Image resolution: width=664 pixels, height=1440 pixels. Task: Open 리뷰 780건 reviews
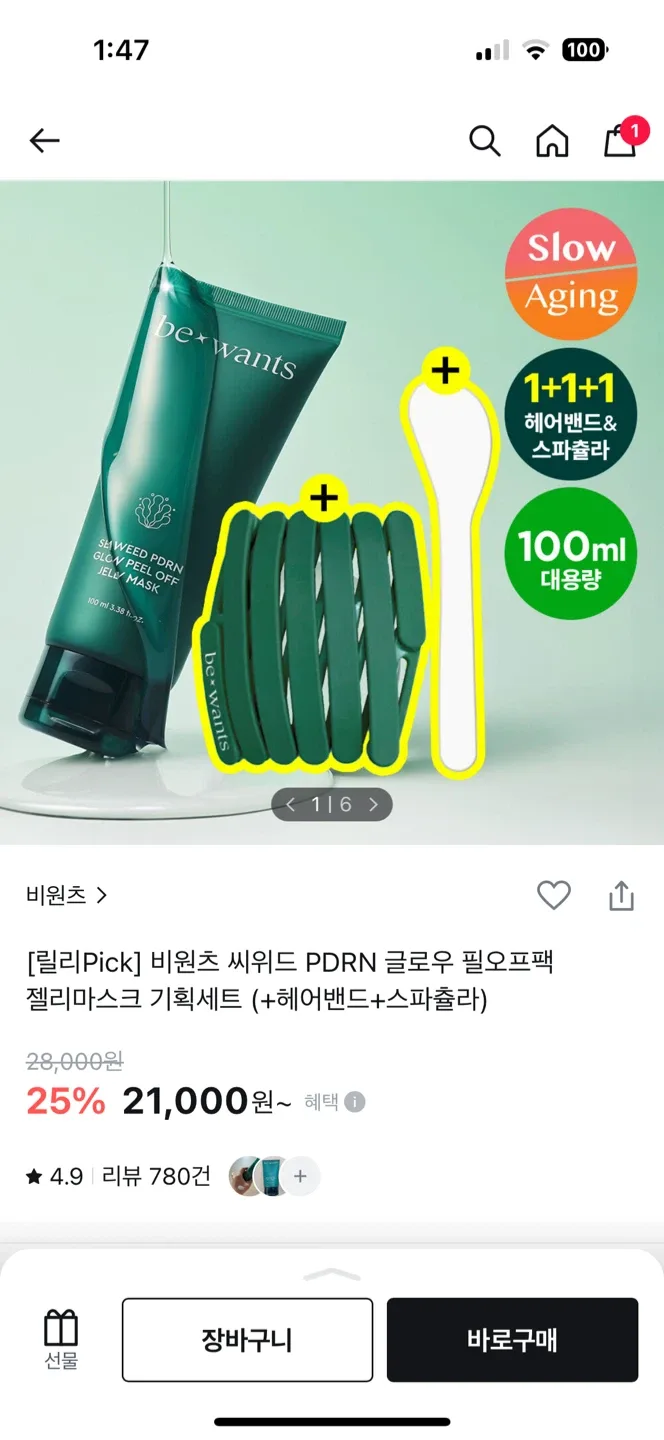(x=156, y=1176)
